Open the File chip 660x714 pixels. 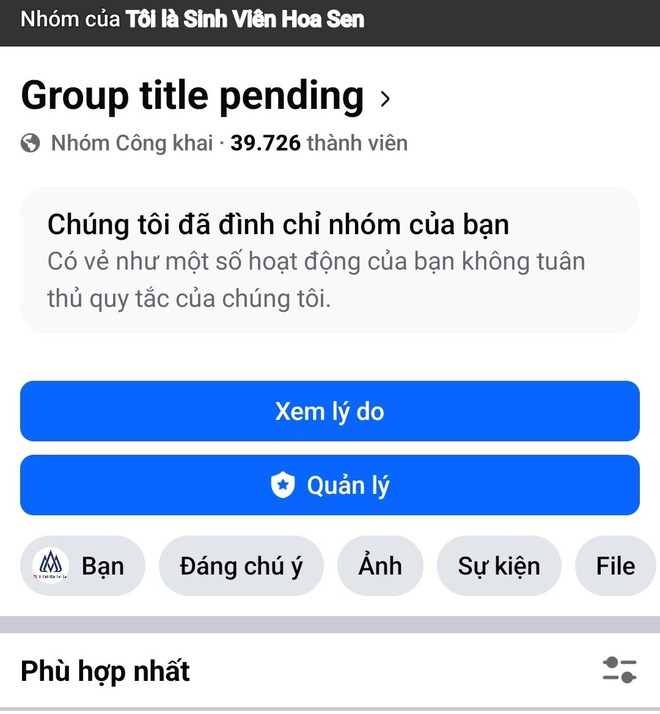pos(615,566)
